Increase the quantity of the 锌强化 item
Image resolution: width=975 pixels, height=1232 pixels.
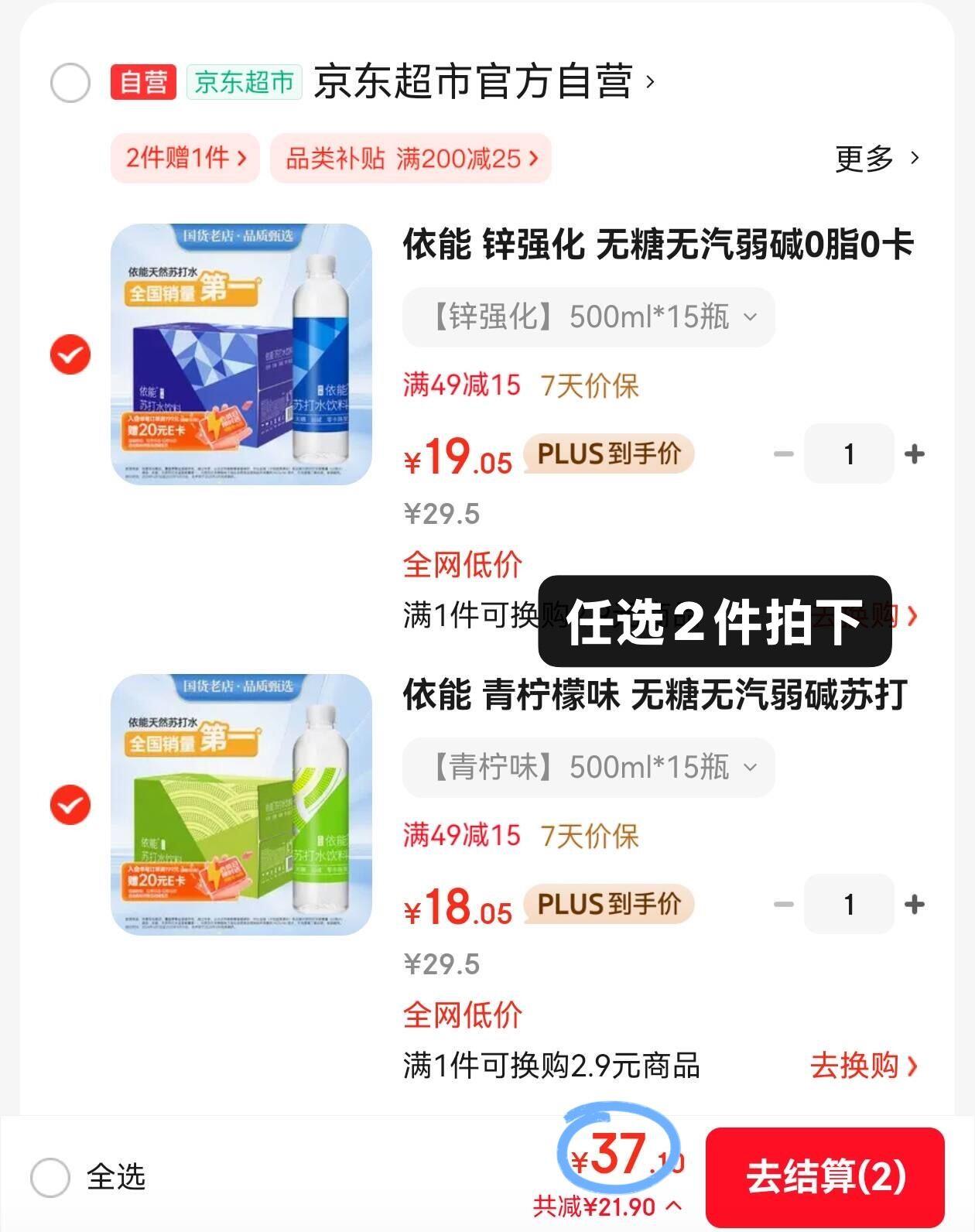[x=915, y=454]
